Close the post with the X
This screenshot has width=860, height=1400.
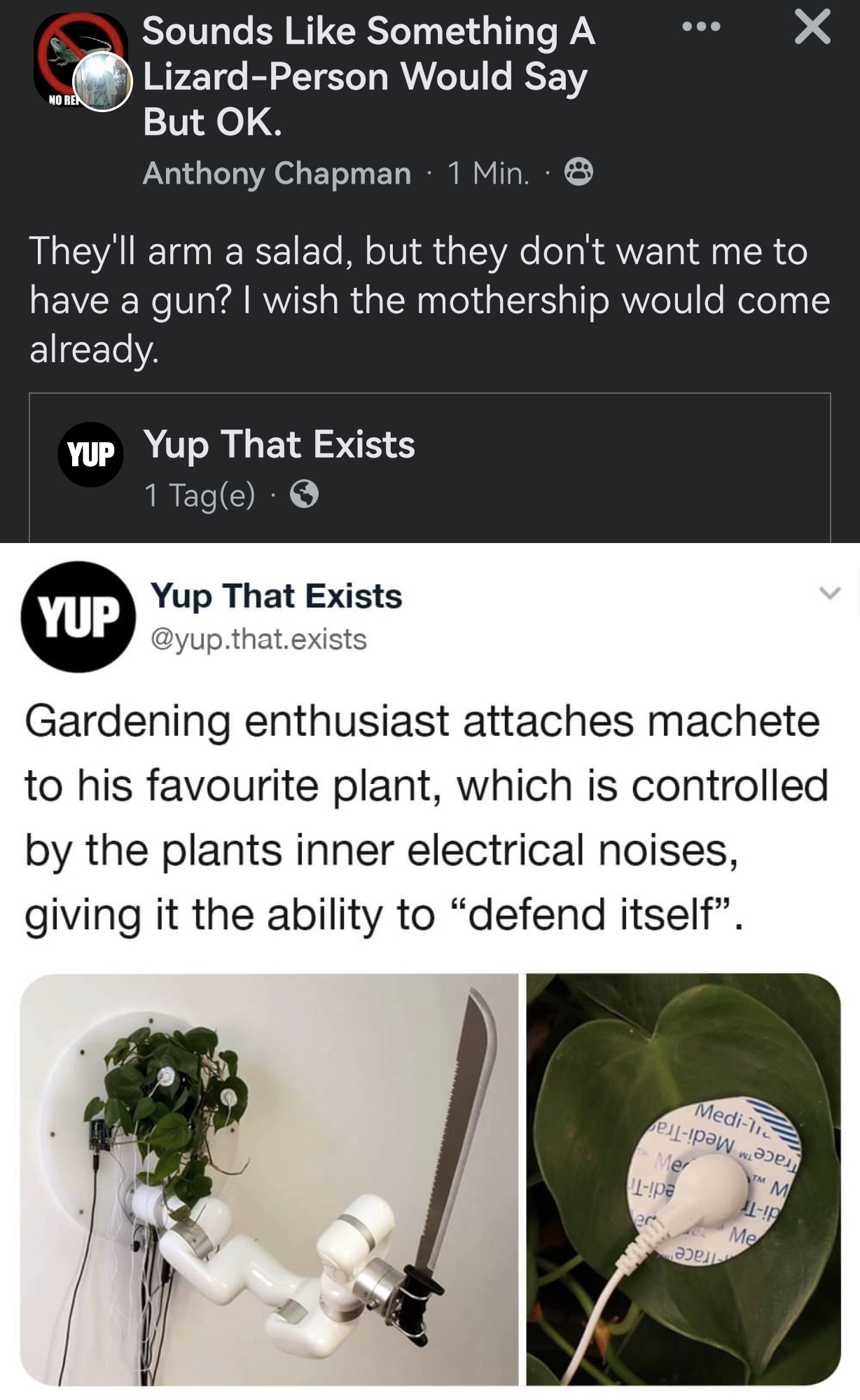point(812,28)
